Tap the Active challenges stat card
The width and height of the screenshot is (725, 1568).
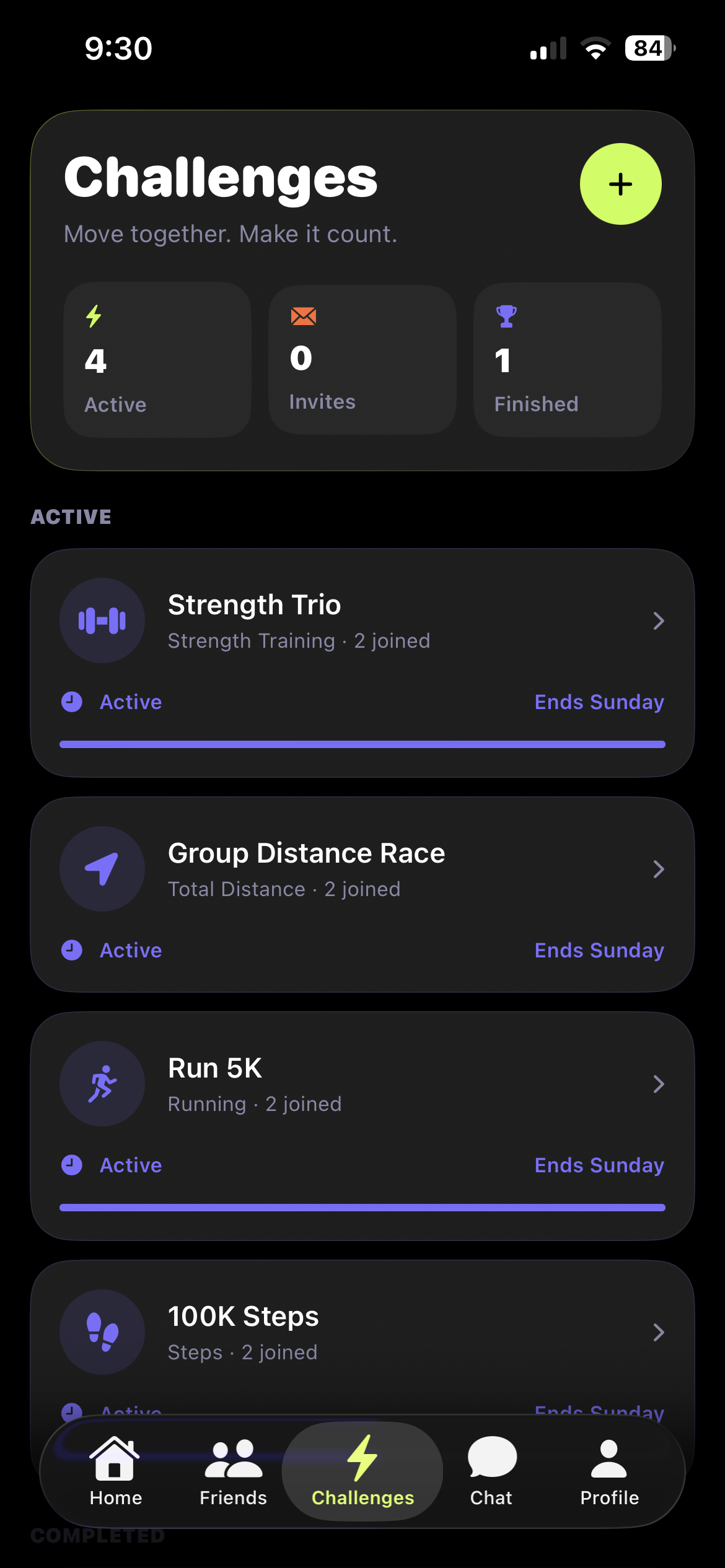pyautogui.click(x=157, y=360)
